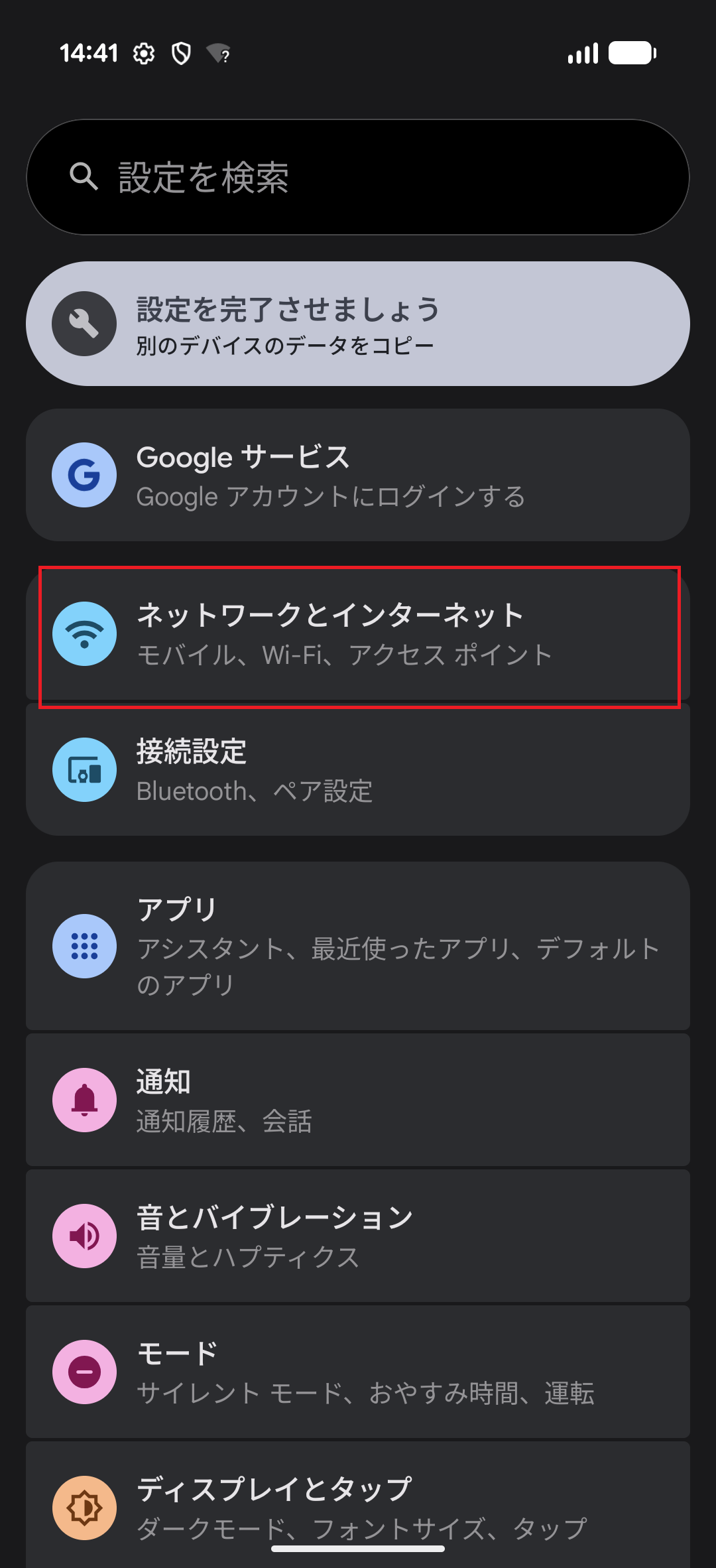Tap the shield icon in the status bar
This screenshot has width=716, height=1568.
[180, 52]
